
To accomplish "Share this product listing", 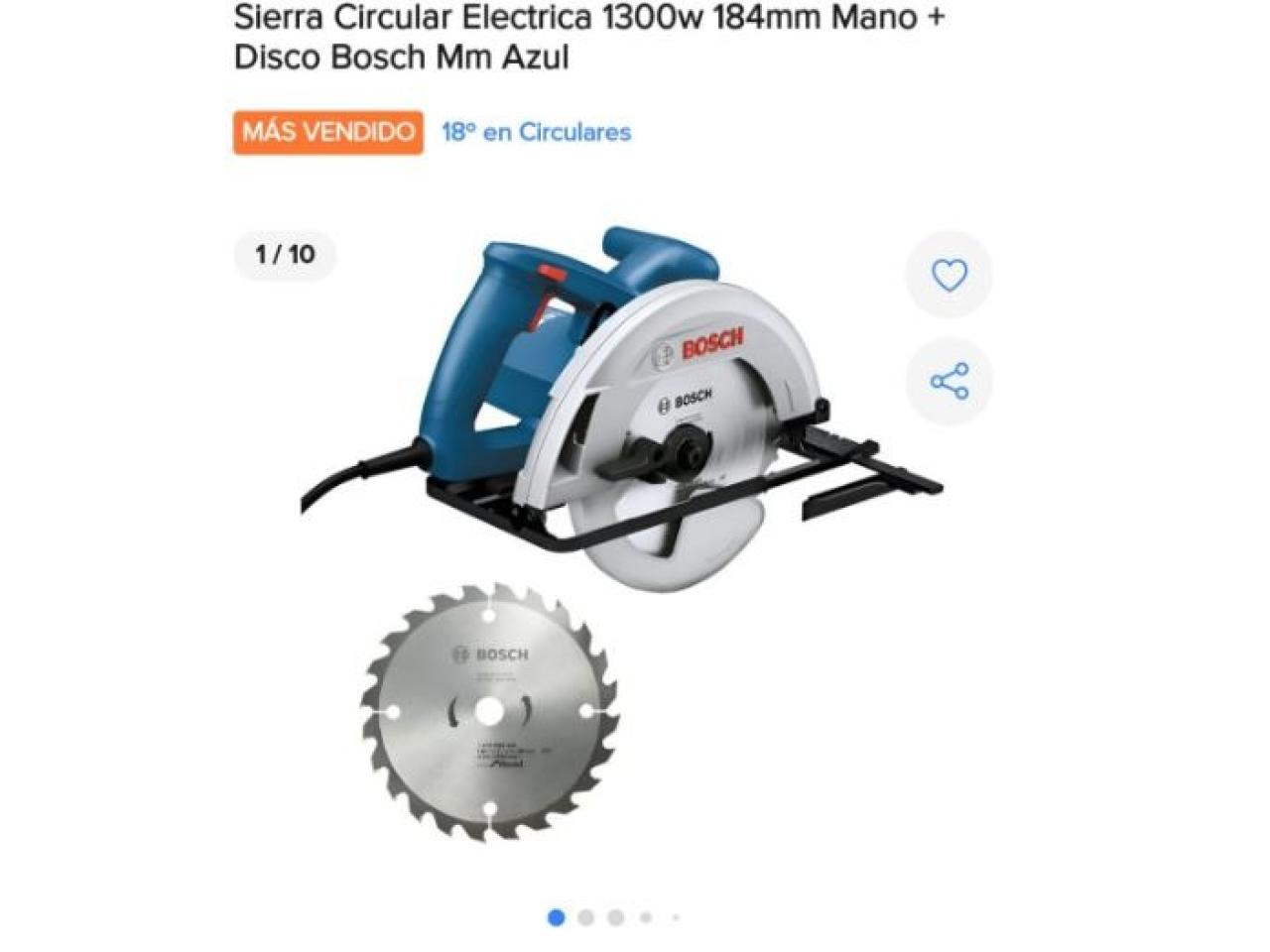I will click(949, 382).
